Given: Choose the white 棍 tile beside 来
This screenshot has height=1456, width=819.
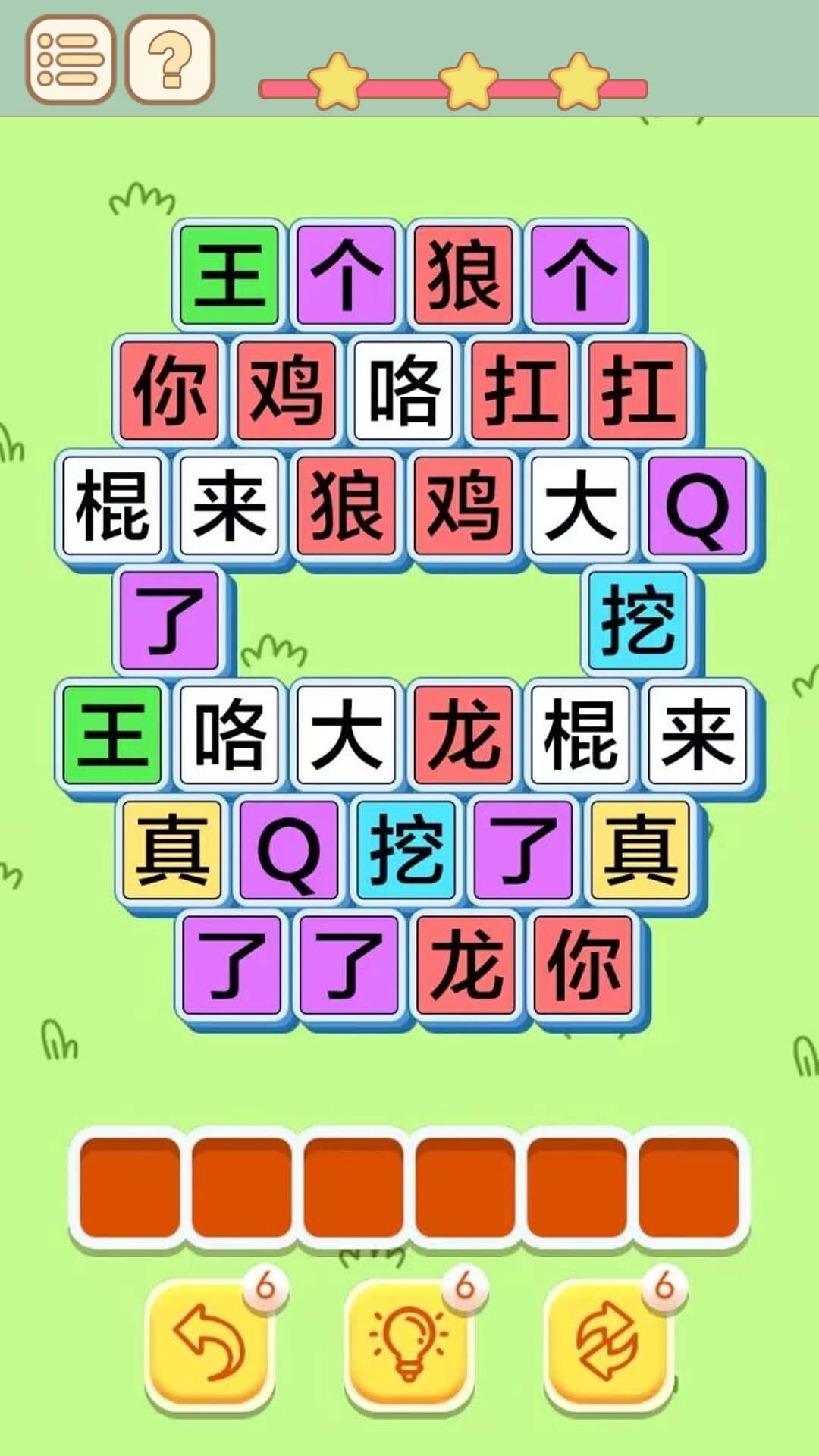Looking at the screenshot, I should pos(112,504).
